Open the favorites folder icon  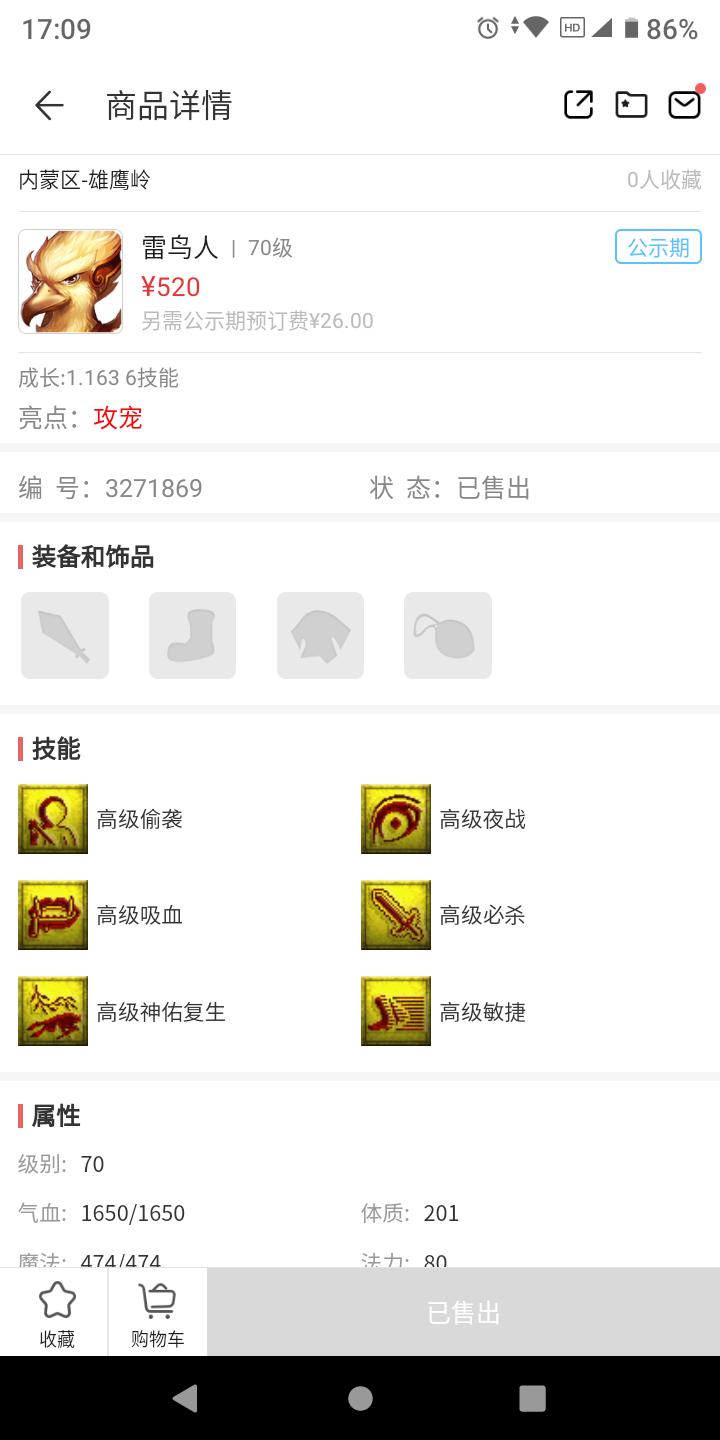tap(631, 105)
